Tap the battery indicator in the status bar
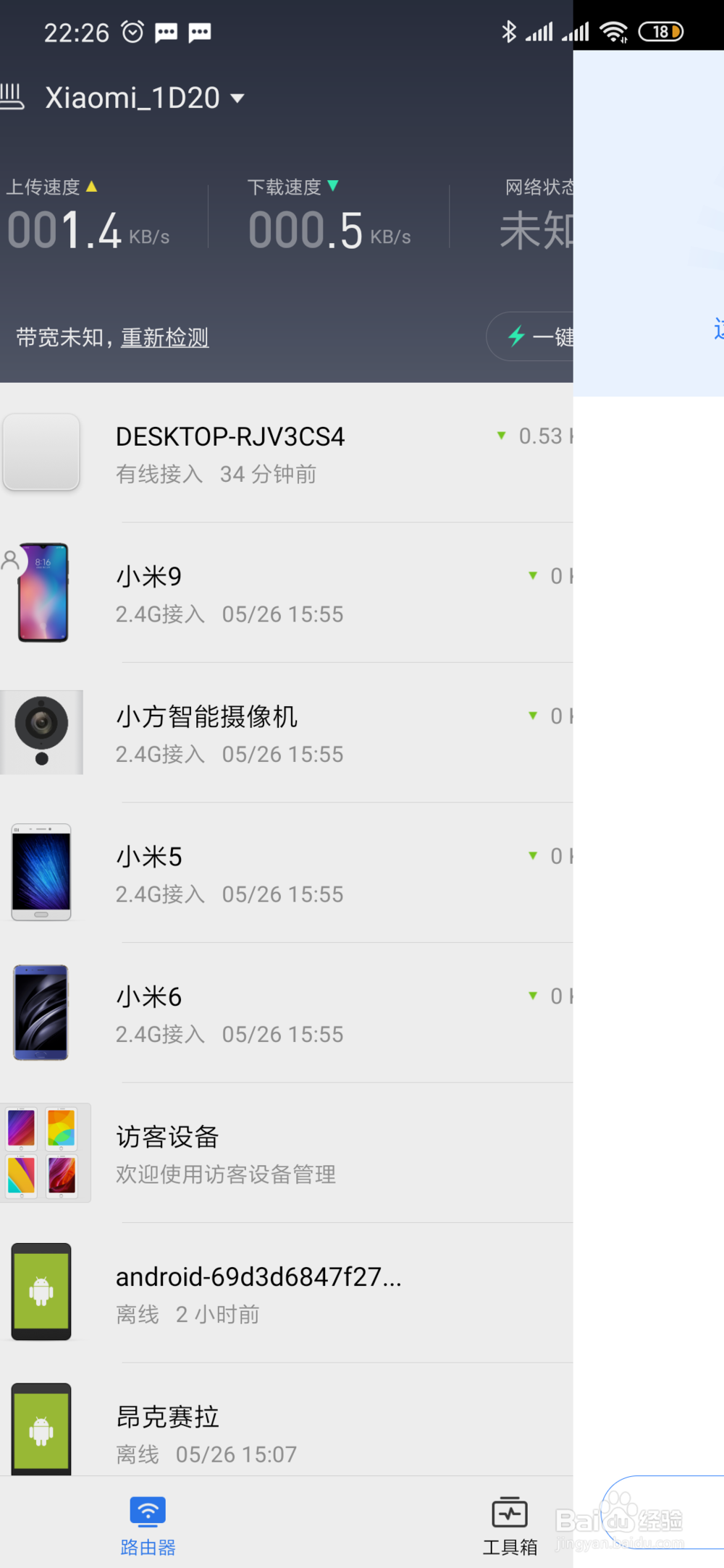 [x=660, y=31]
